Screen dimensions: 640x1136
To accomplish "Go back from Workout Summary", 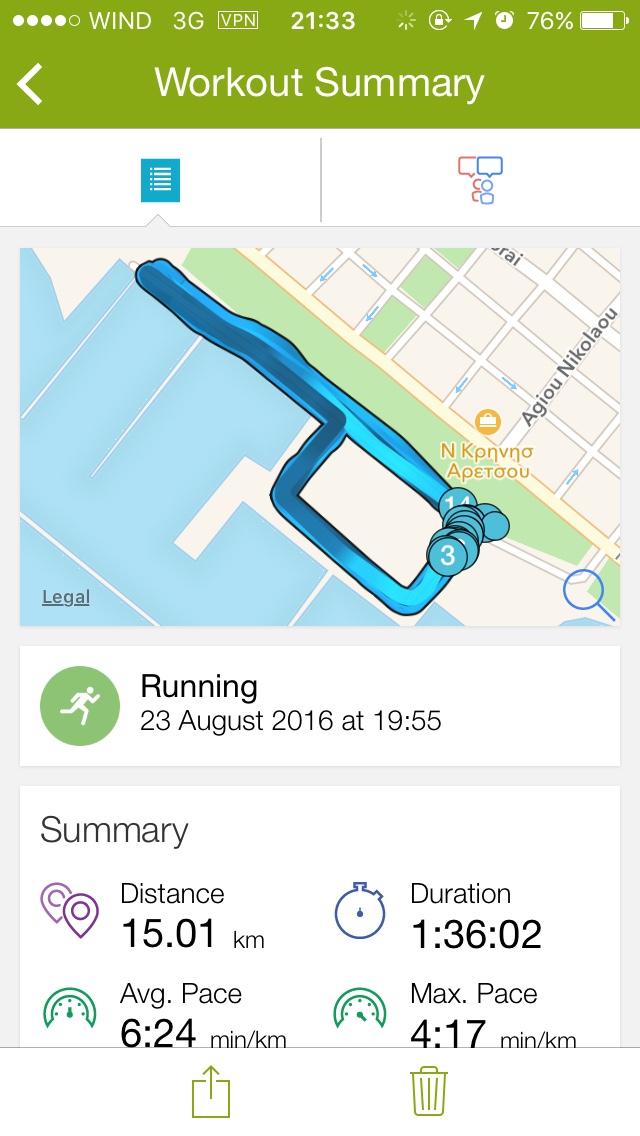I will click(32, 84).
